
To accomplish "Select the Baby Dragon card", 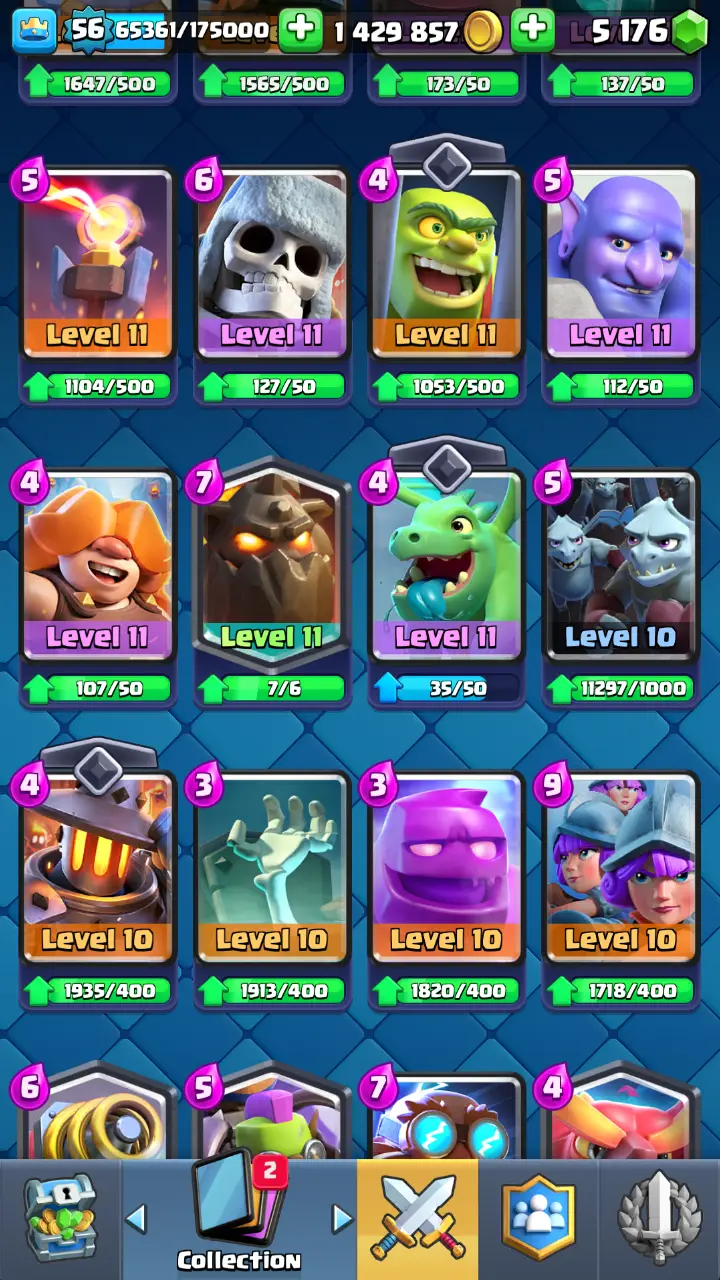I will pyautogui.click(x=446, y=568).
